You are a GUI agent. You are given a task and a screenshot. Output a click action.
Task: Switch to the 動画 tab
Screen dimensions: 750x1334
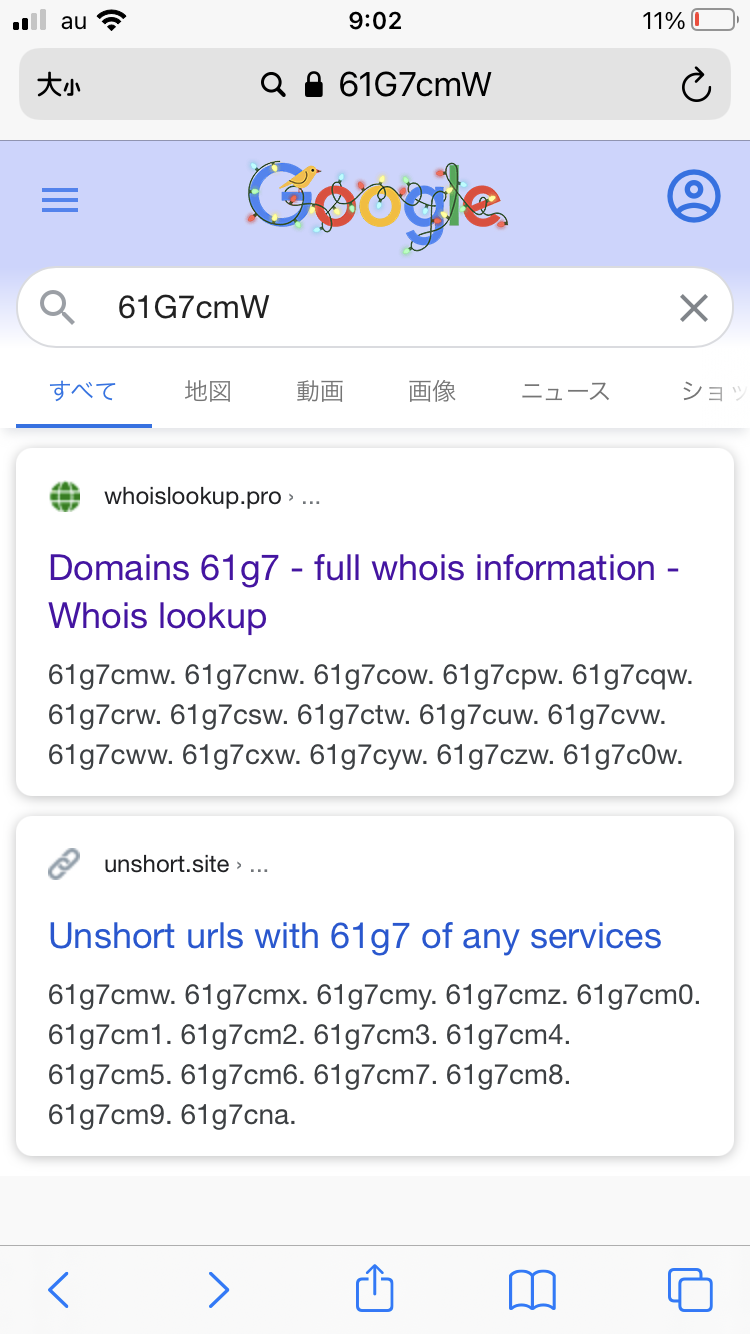point(320,391)
